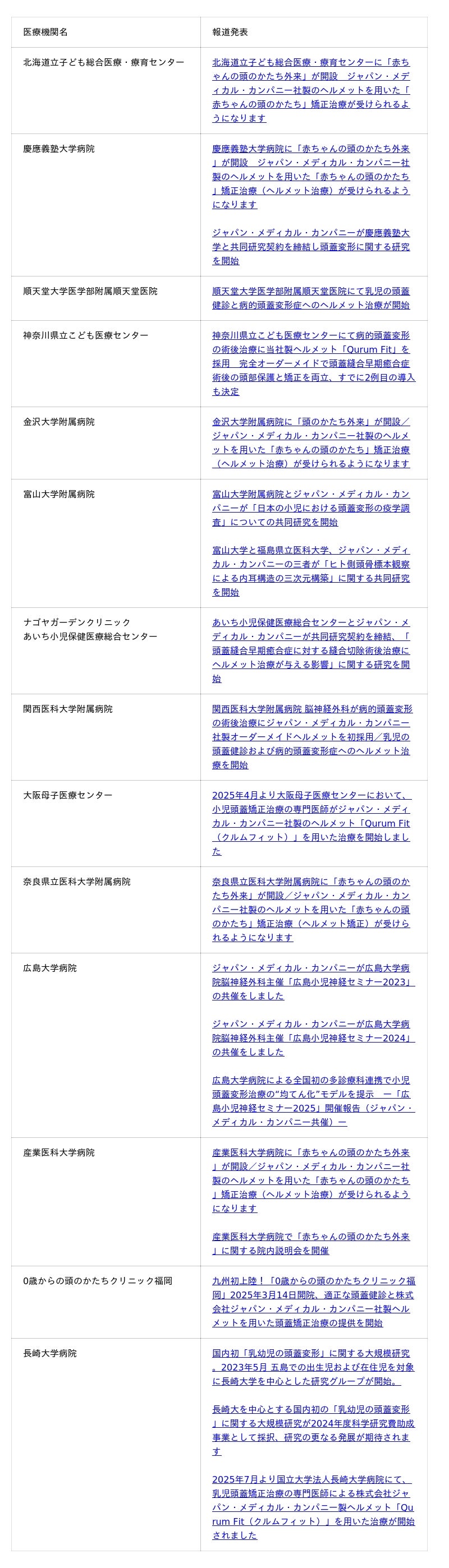Open the 順天堂大学医学部附属順天堂医院 helmet treatment link
The height and width of the screenshot is (1568, 449).
pyautogui.click(x=311, y=298)
